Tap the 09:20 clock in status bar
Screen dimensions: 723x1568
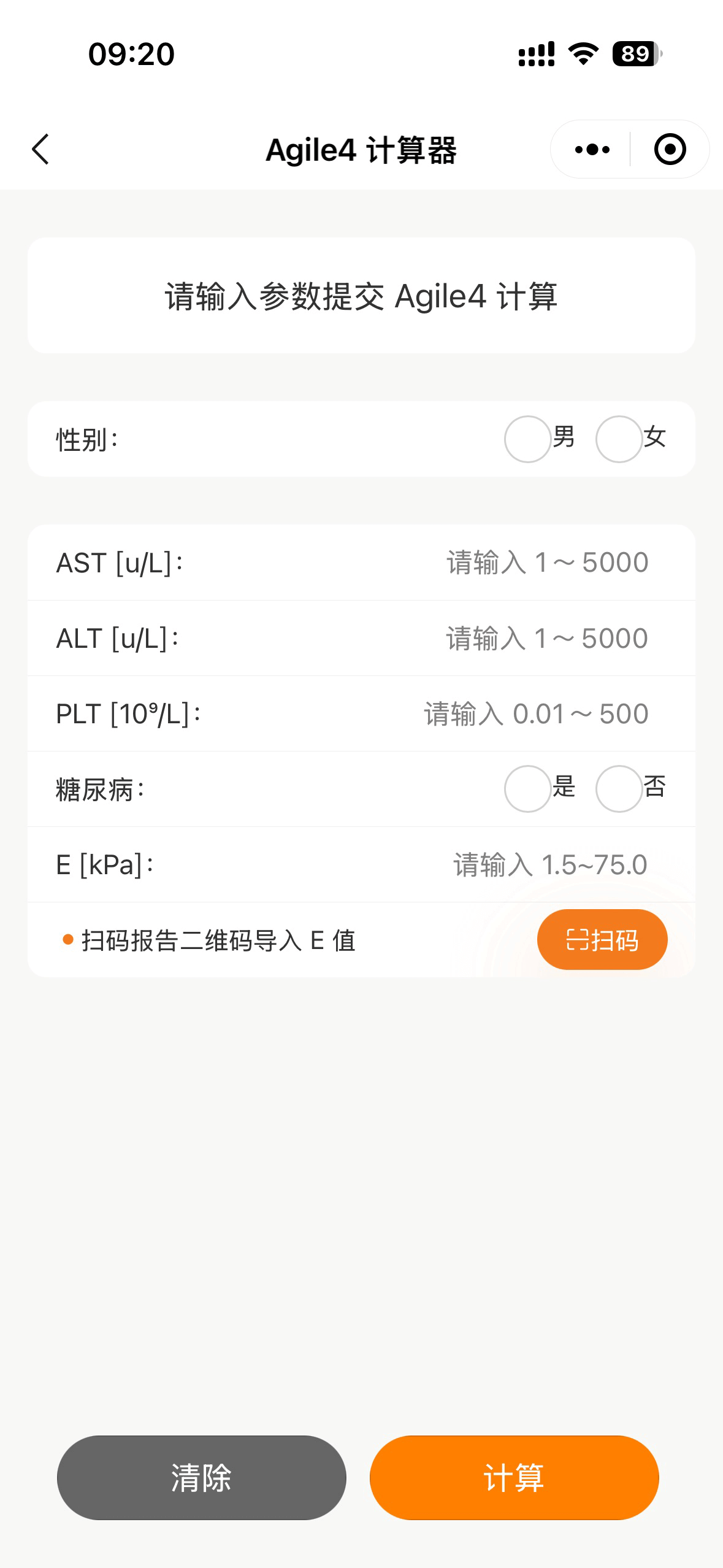[131, 55]
